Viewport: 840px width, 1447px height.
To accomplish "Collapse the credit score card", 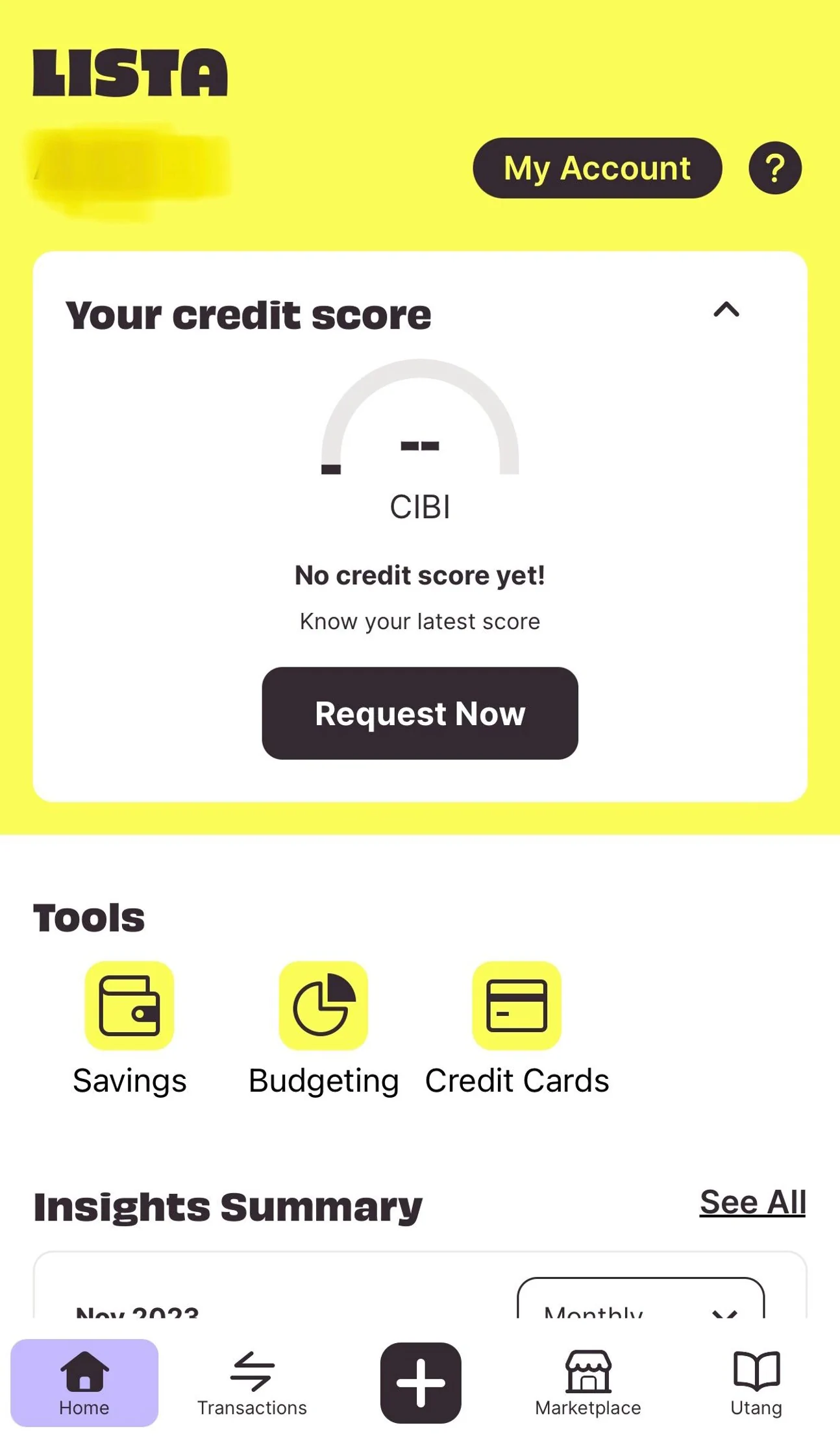I will (x=726, y=310).
